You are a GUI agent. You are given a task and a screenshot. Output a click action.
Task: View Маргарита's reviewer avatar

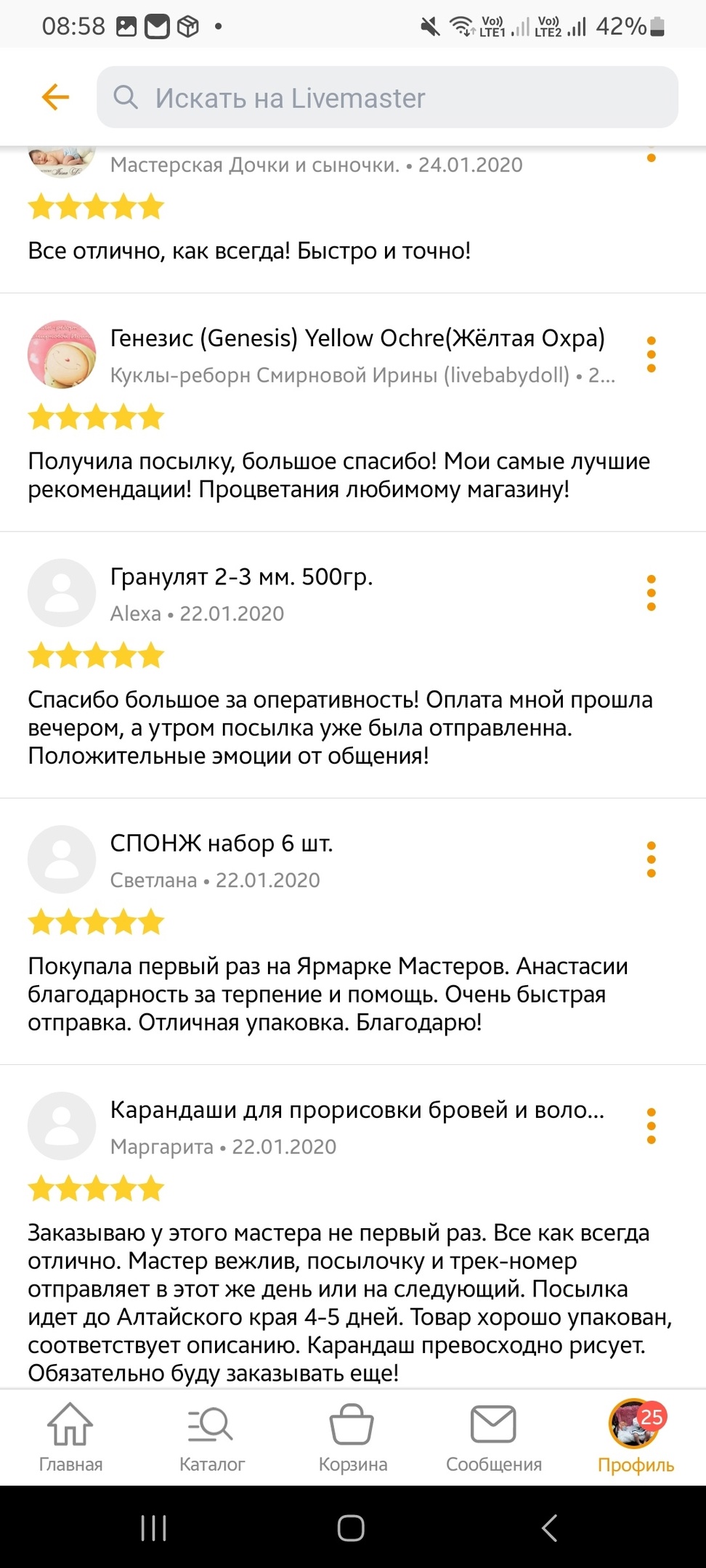pos(62,1126)
